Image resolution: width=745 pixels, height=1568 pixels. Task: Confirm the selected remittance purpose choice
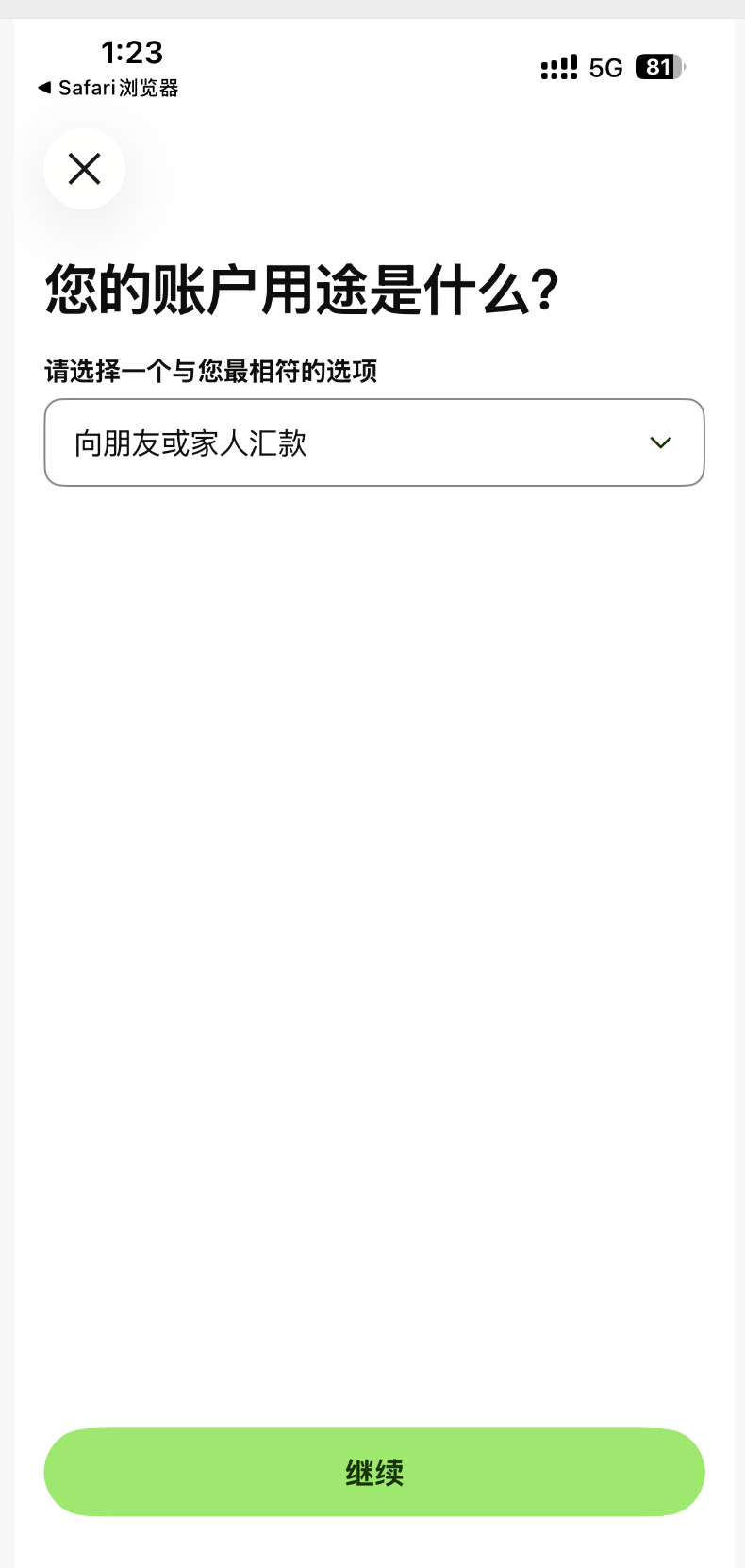tap(374, 1472)
